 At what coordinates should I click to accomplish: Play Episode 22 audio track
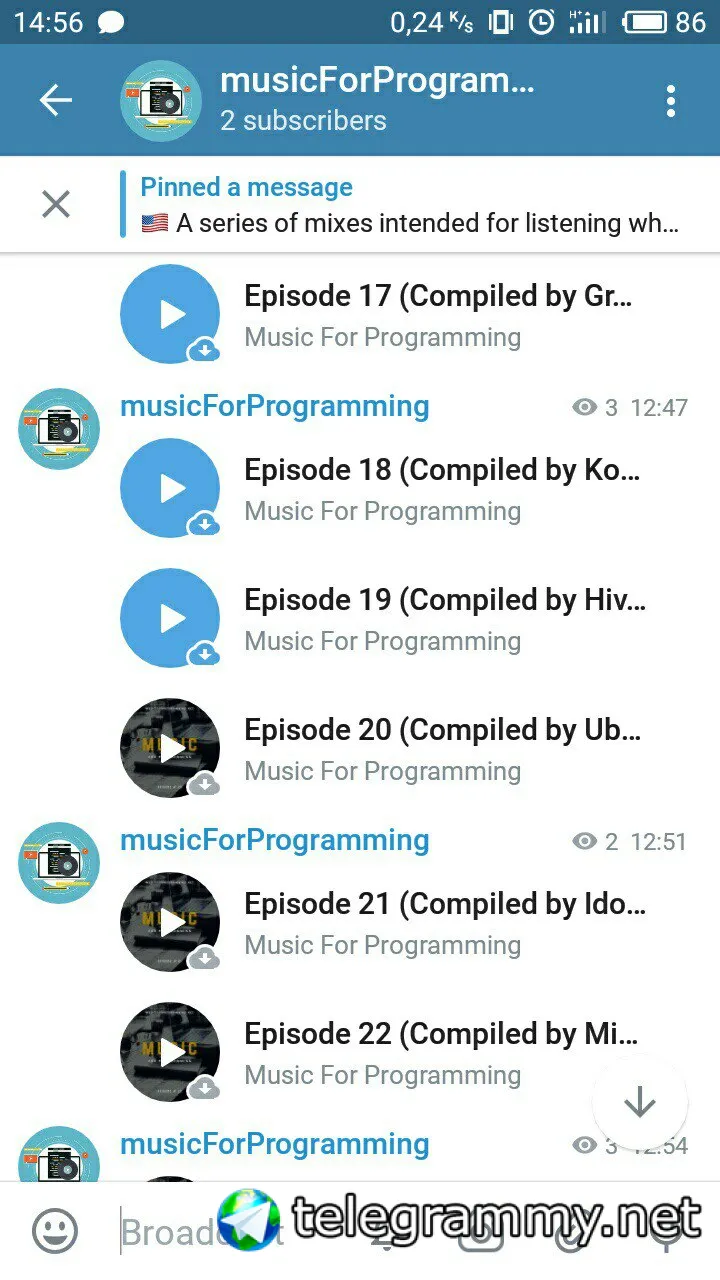click(x=170, y=1052)
